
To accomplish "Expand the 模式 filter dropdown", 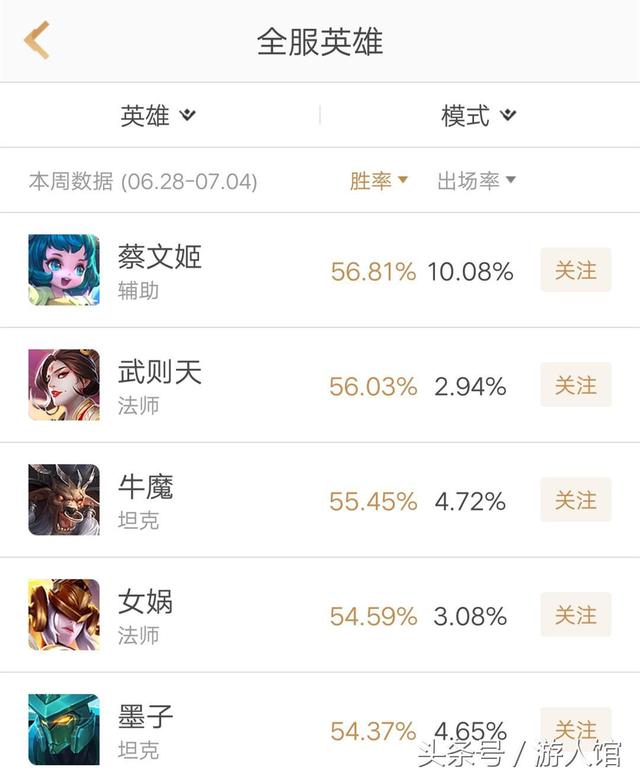I will click(479, 116).
